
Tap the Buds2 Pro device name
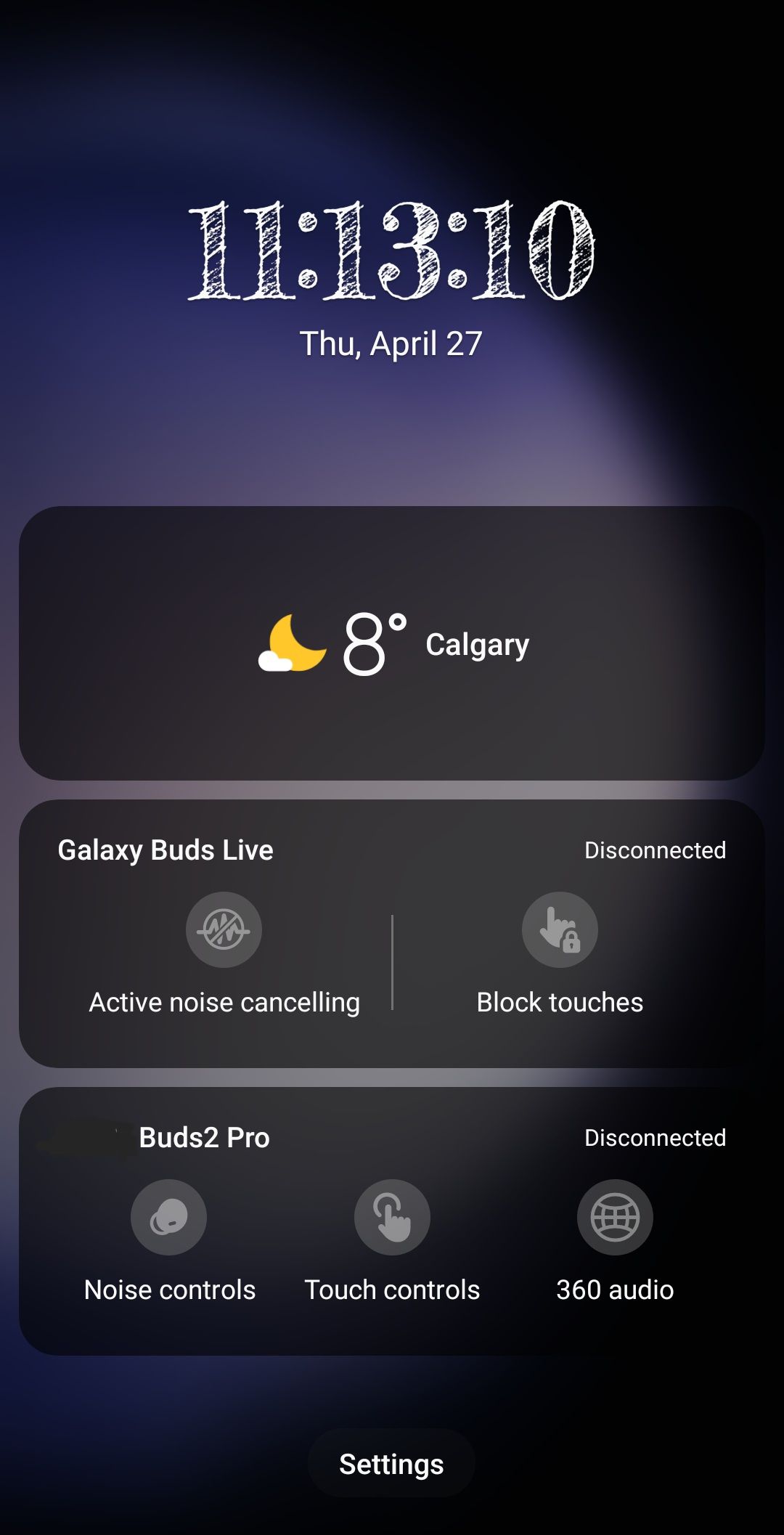tap(204, 1137)
